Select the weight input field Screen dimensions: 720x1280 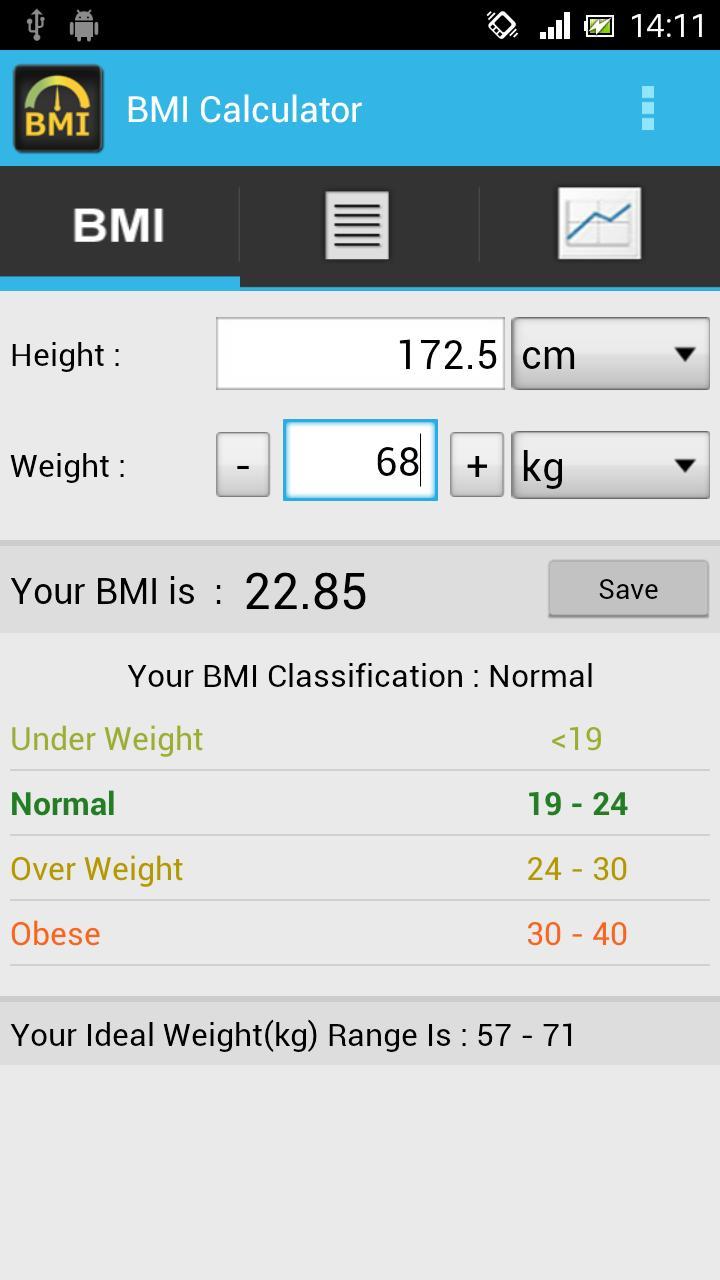click(359, 463)
